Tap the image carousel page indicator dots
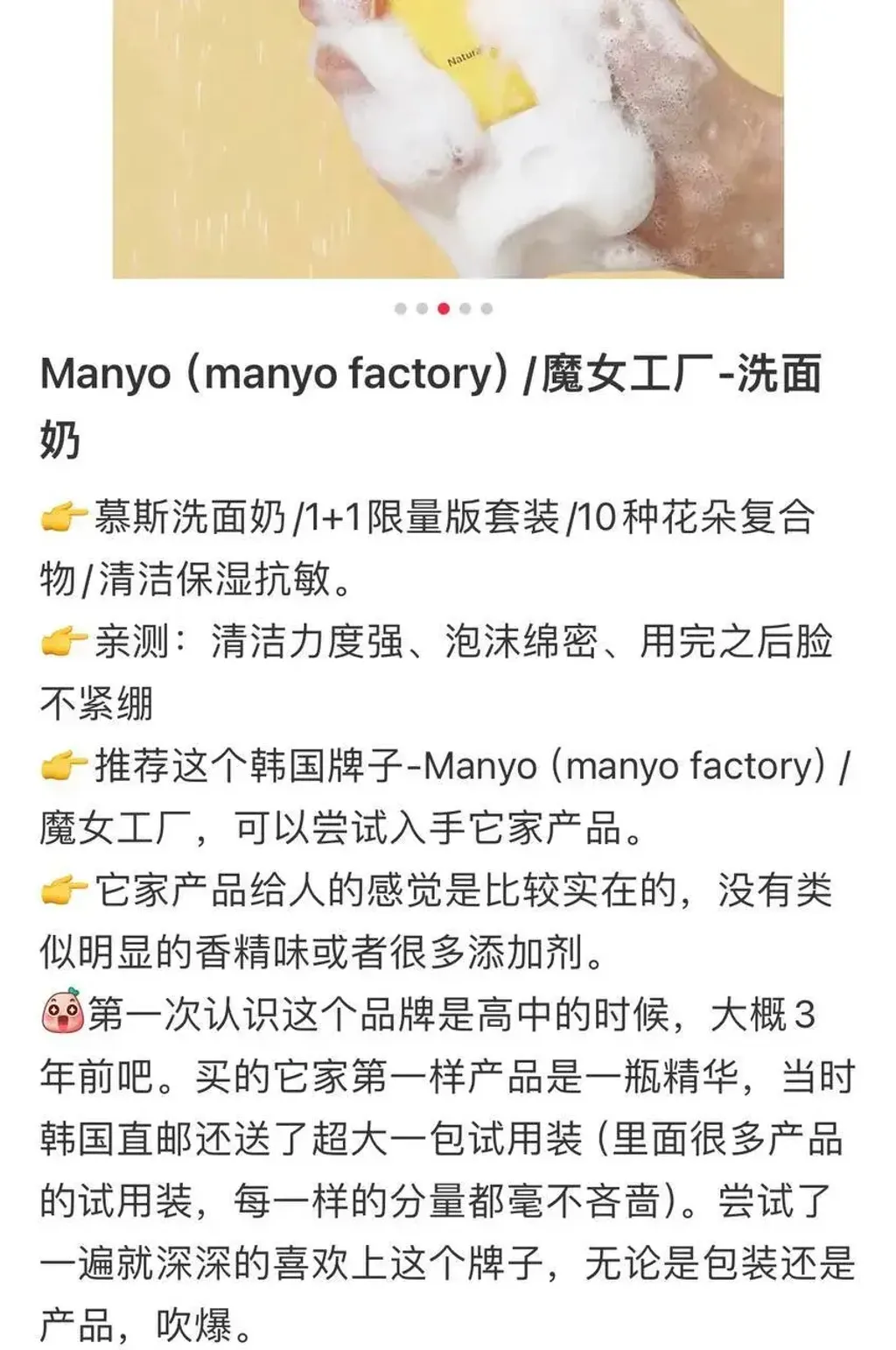The height and width of the screenshot is (1350, 896). pos(444,308)
